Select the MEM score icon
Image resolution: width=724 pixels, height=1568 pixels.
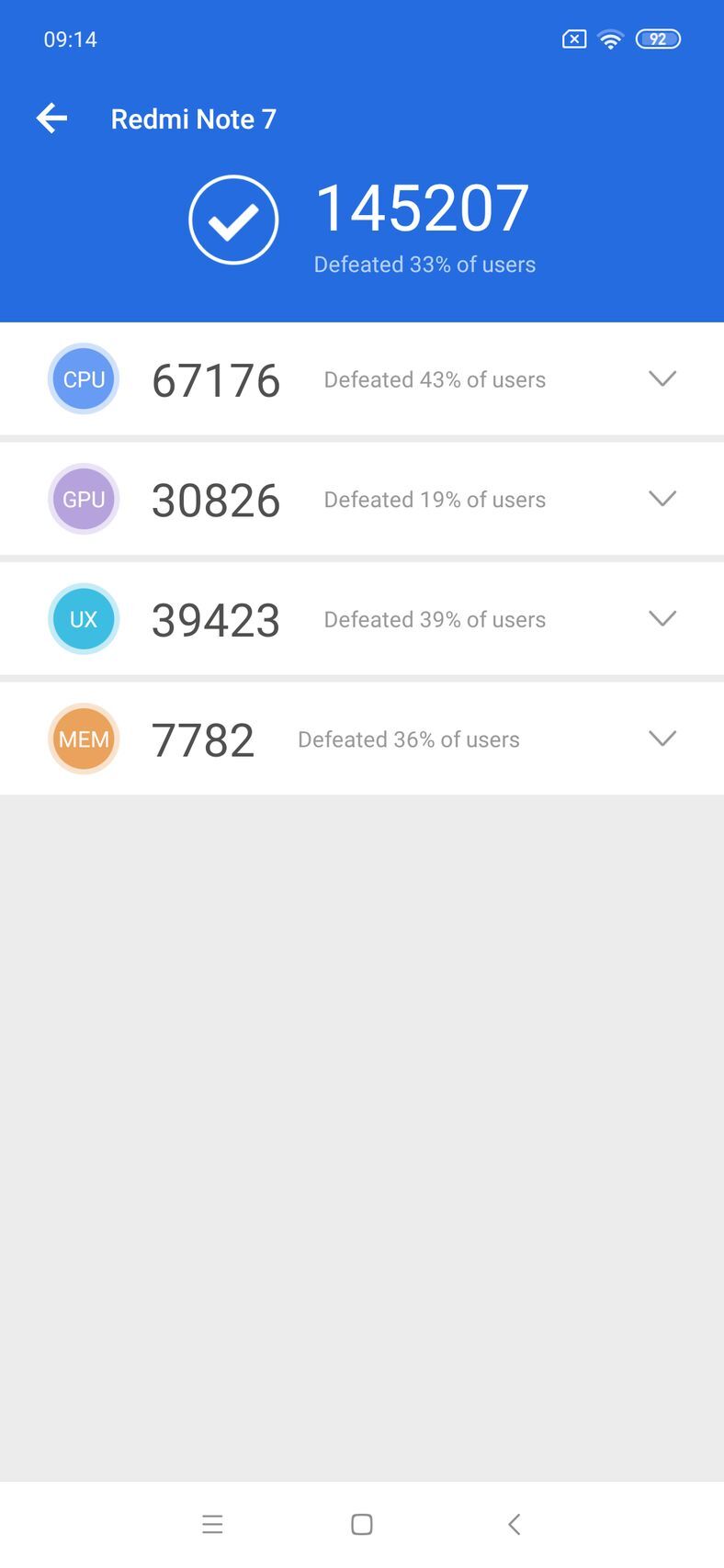83,739
